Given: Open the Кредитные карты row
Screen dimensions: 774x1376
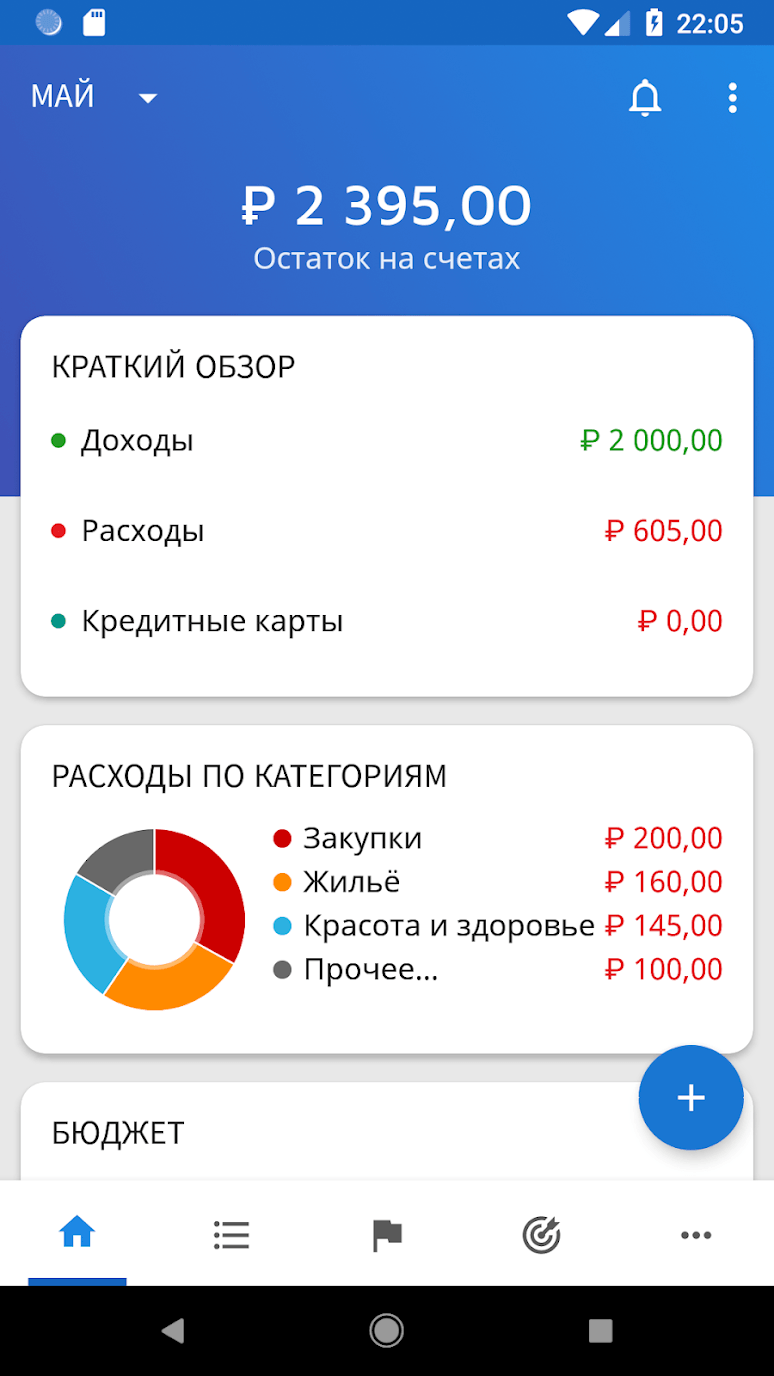Looking at the screenshot, I should tap(386, 621).
